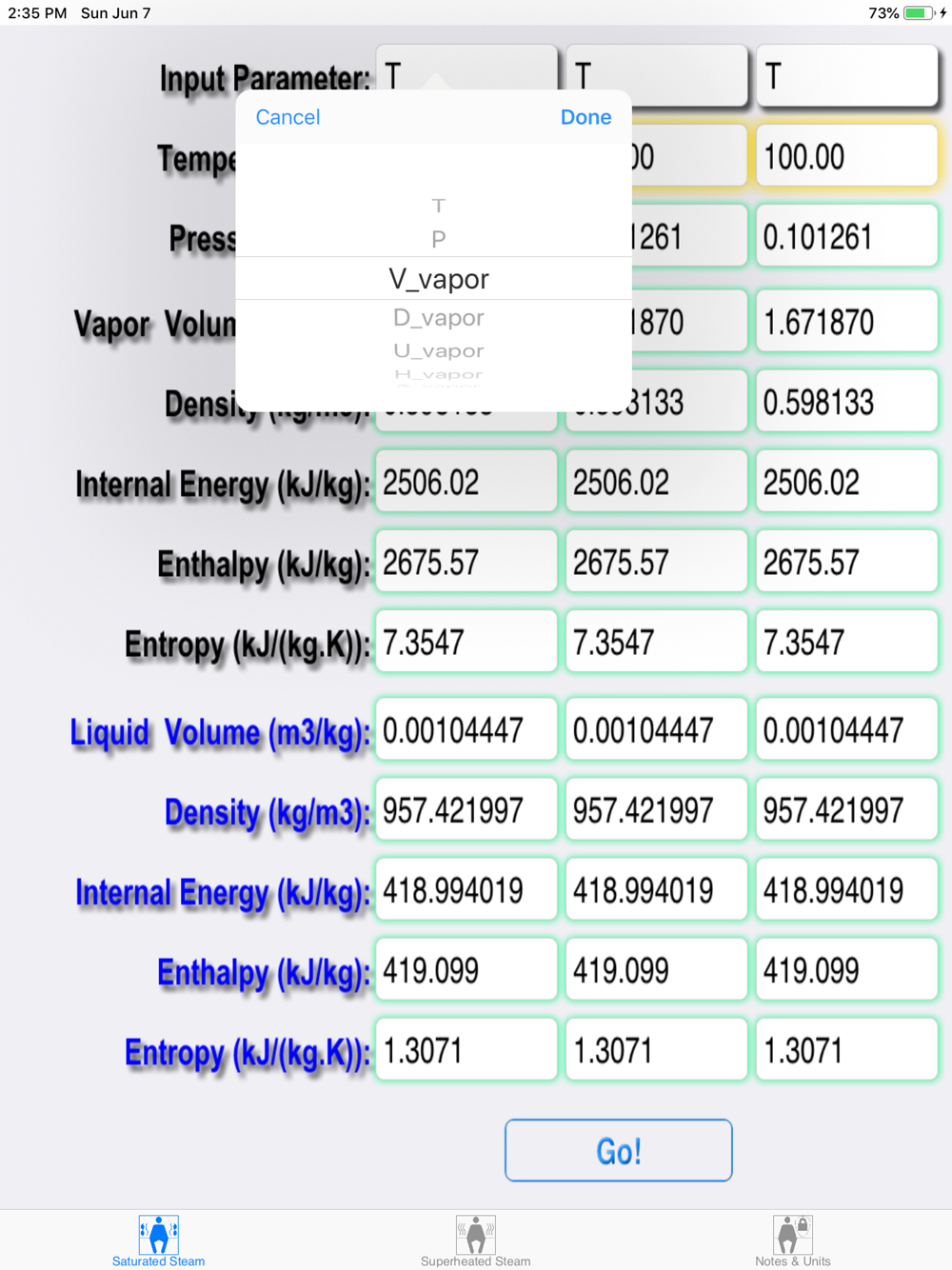Image resolution: width=952 pixels, height=1270 pixels.
Task: Open the second Input Parameter dropdown
Action: point(656,75)
